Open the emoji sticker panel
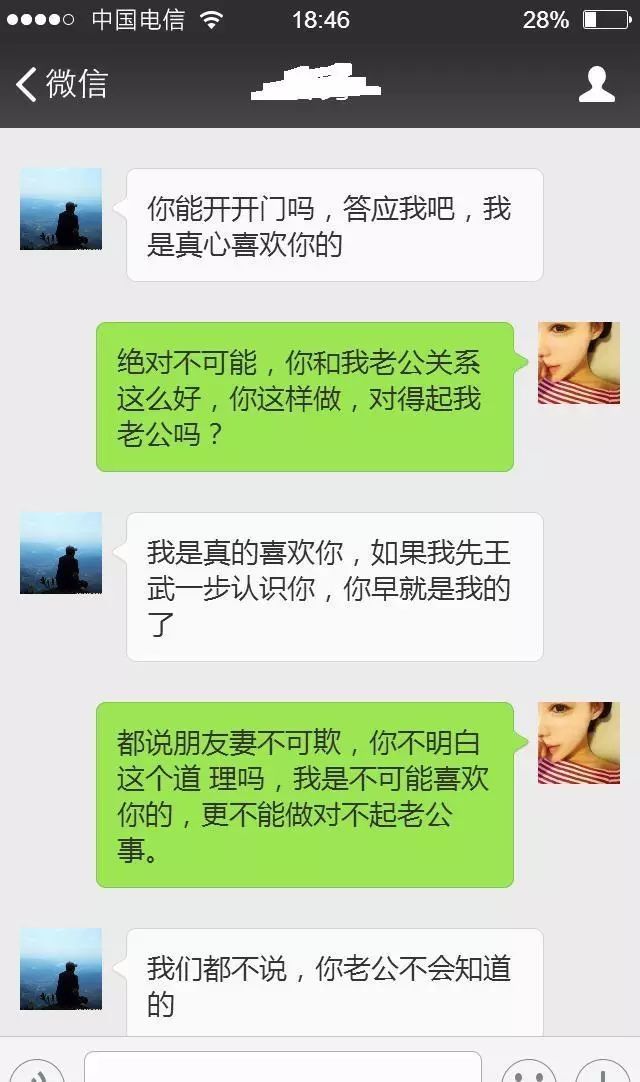The width and height of the screenshot is (640, 1082). coord(527,1072)
